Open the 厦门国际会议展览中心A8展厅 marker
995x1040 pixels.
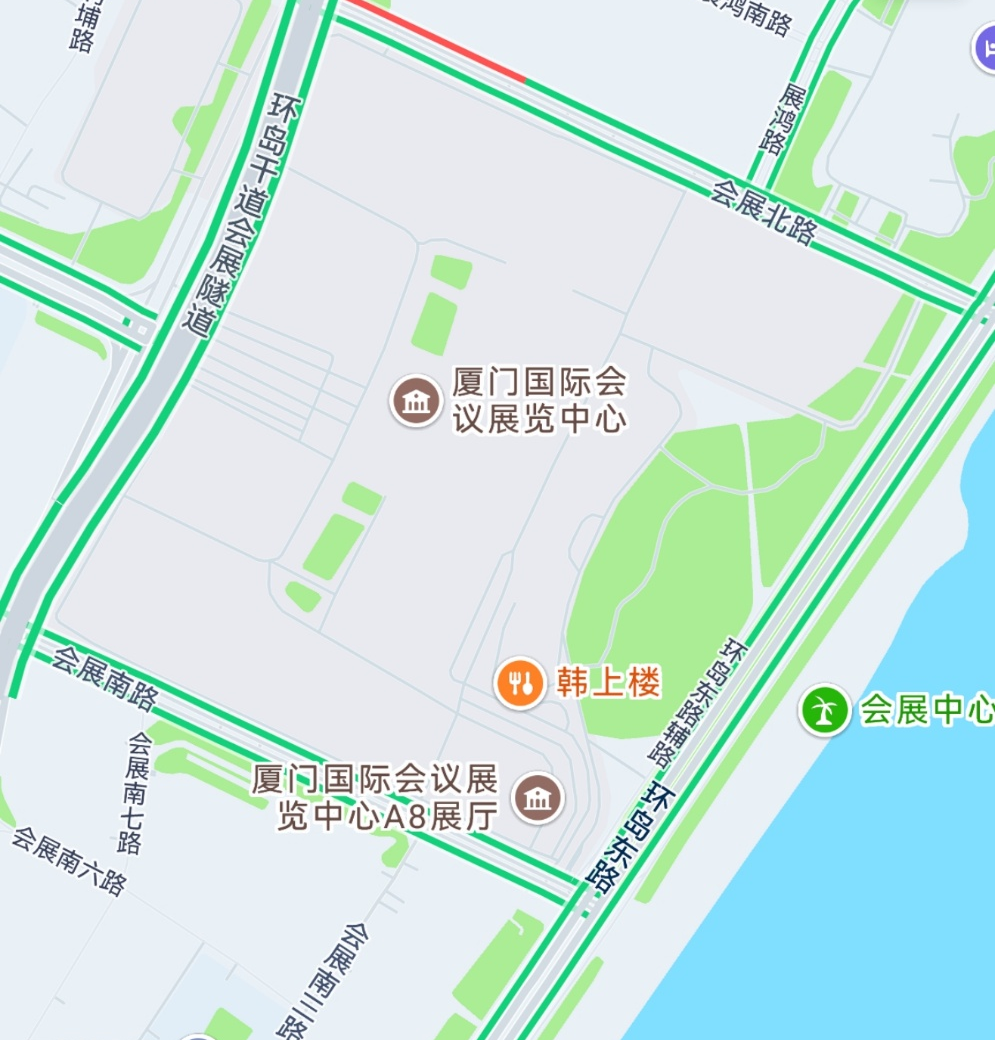click(x=538, y=798)
